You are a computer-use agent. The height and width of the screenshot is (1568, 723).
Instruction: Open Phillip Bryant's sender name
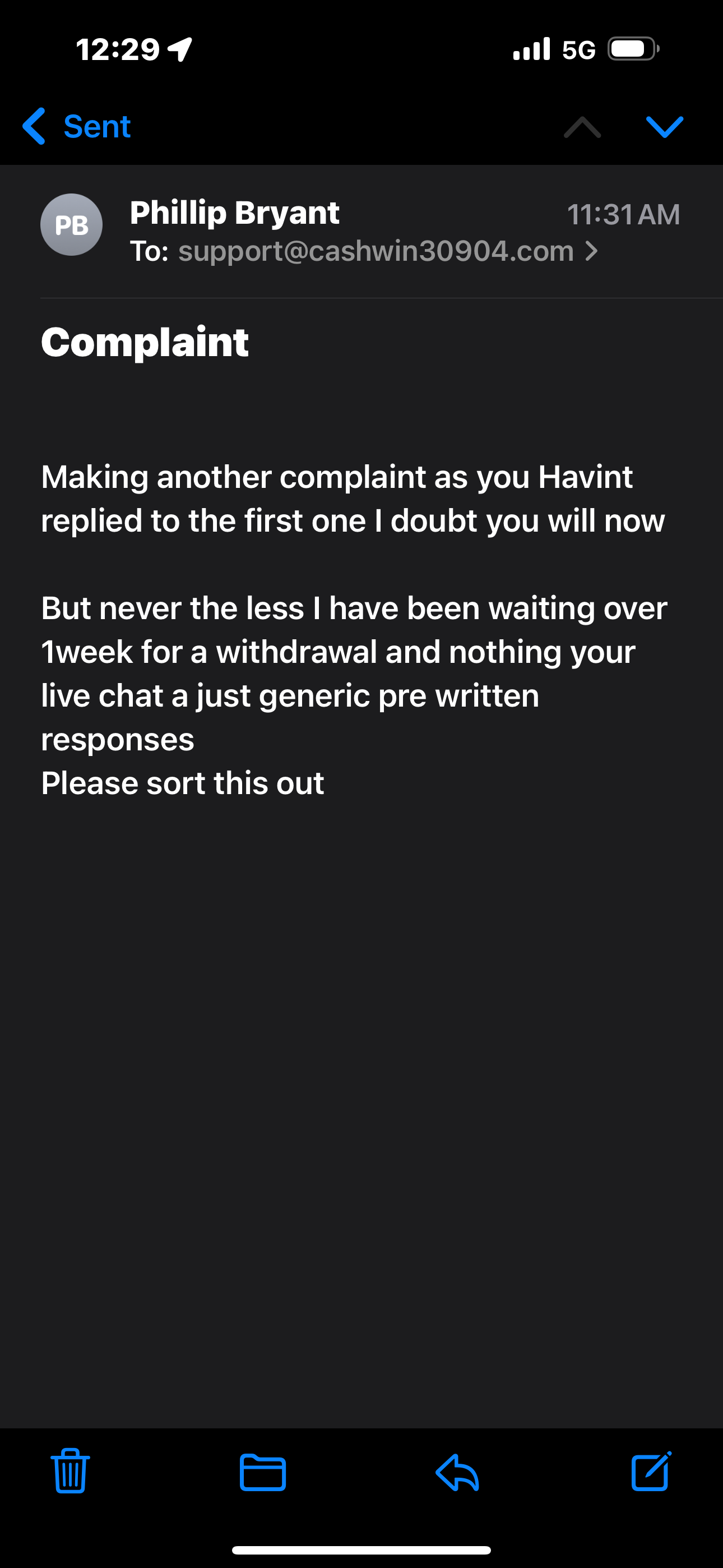click(x=234, y=213)
